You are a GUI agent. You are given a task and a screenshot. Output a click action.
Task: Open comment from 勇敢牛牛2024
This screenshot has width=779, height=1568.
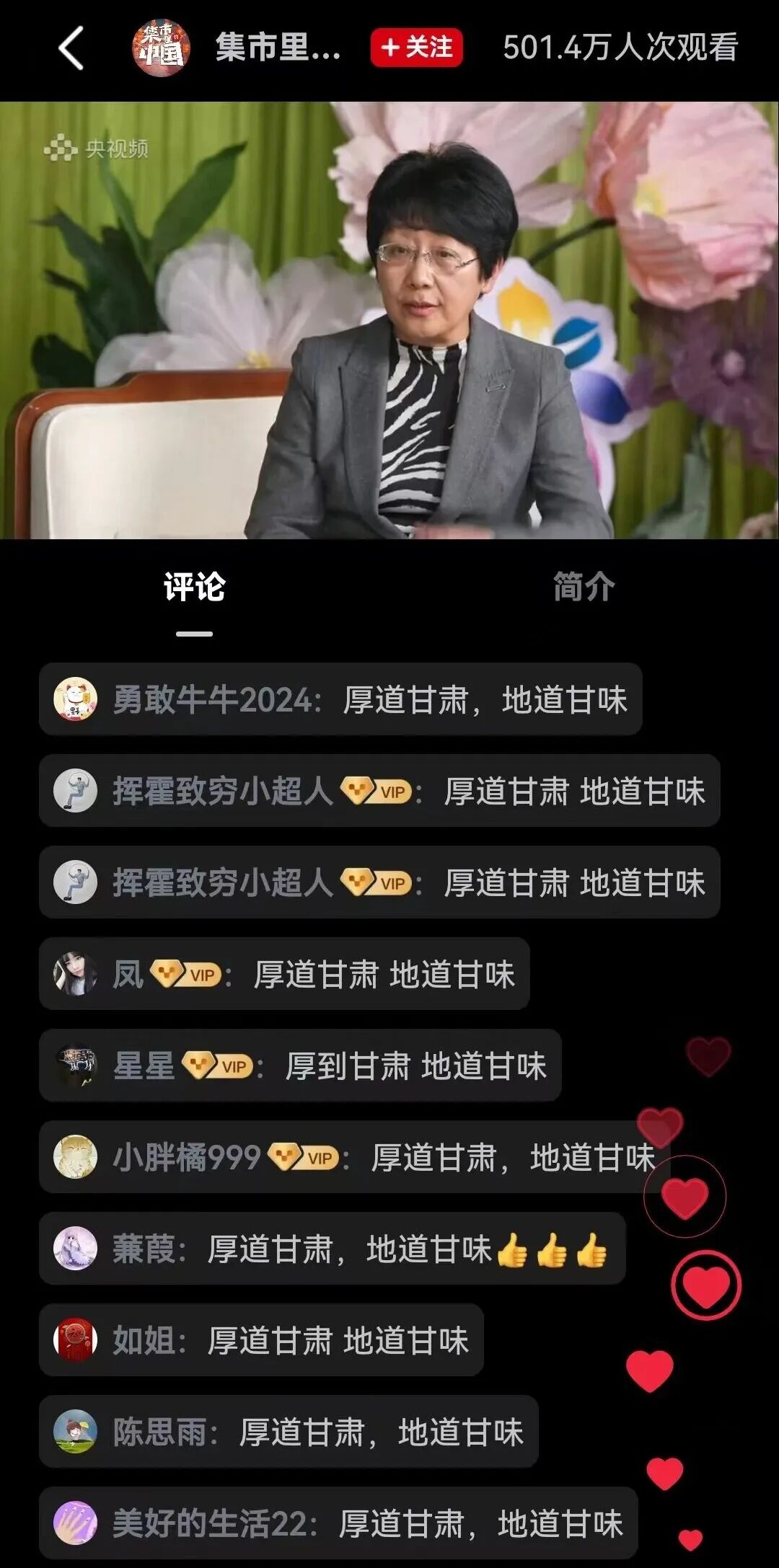point(340,699)
